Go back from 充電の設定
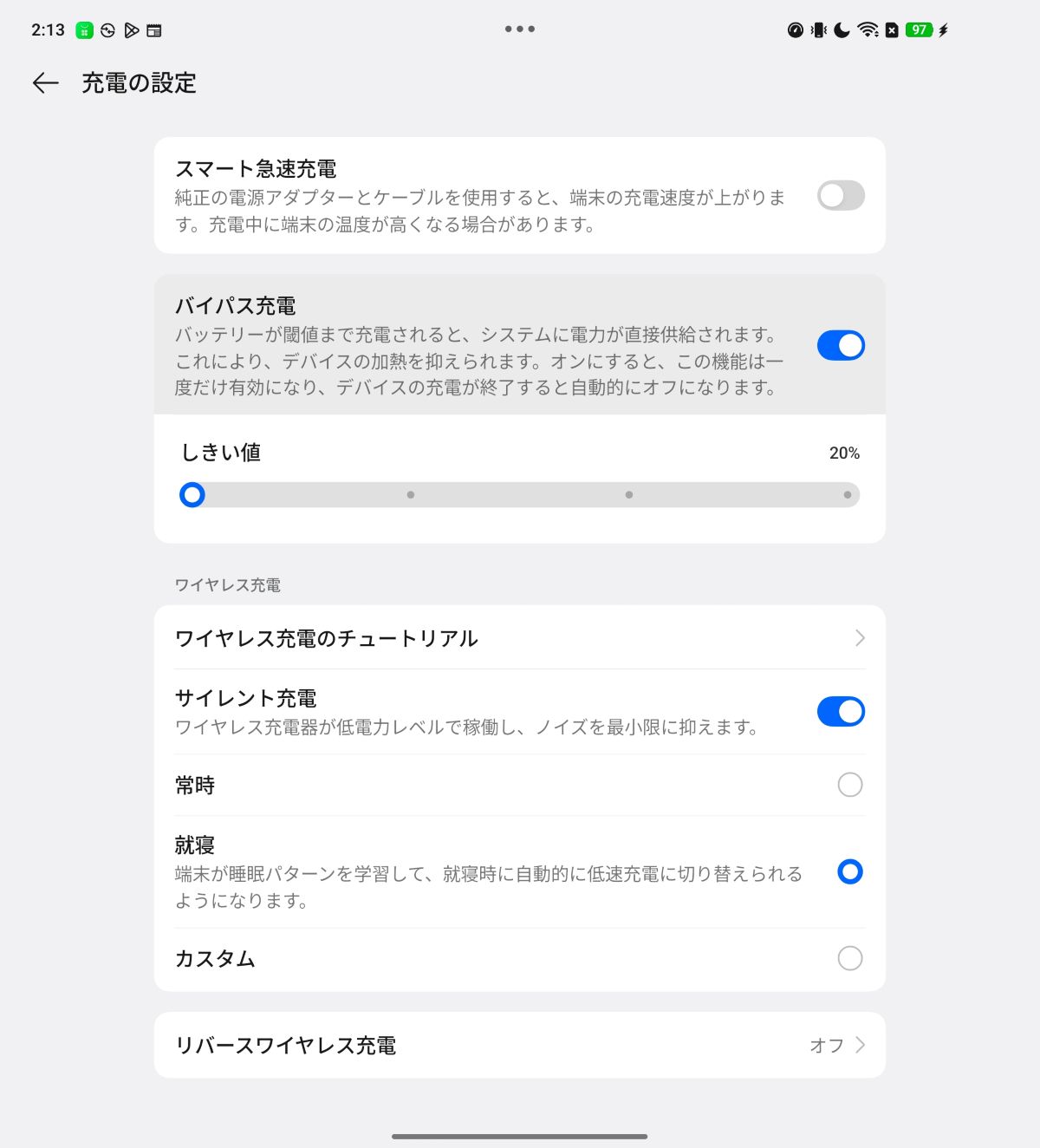The image size is (1040, 1148). [45, 83]
